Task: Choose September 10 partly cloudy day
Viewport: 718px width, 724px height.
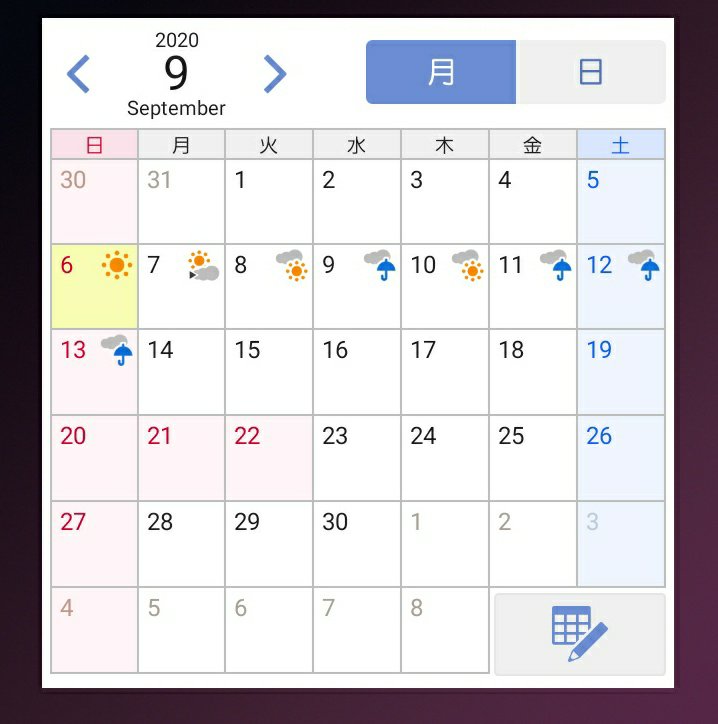Action: click(x=445, y=286)
